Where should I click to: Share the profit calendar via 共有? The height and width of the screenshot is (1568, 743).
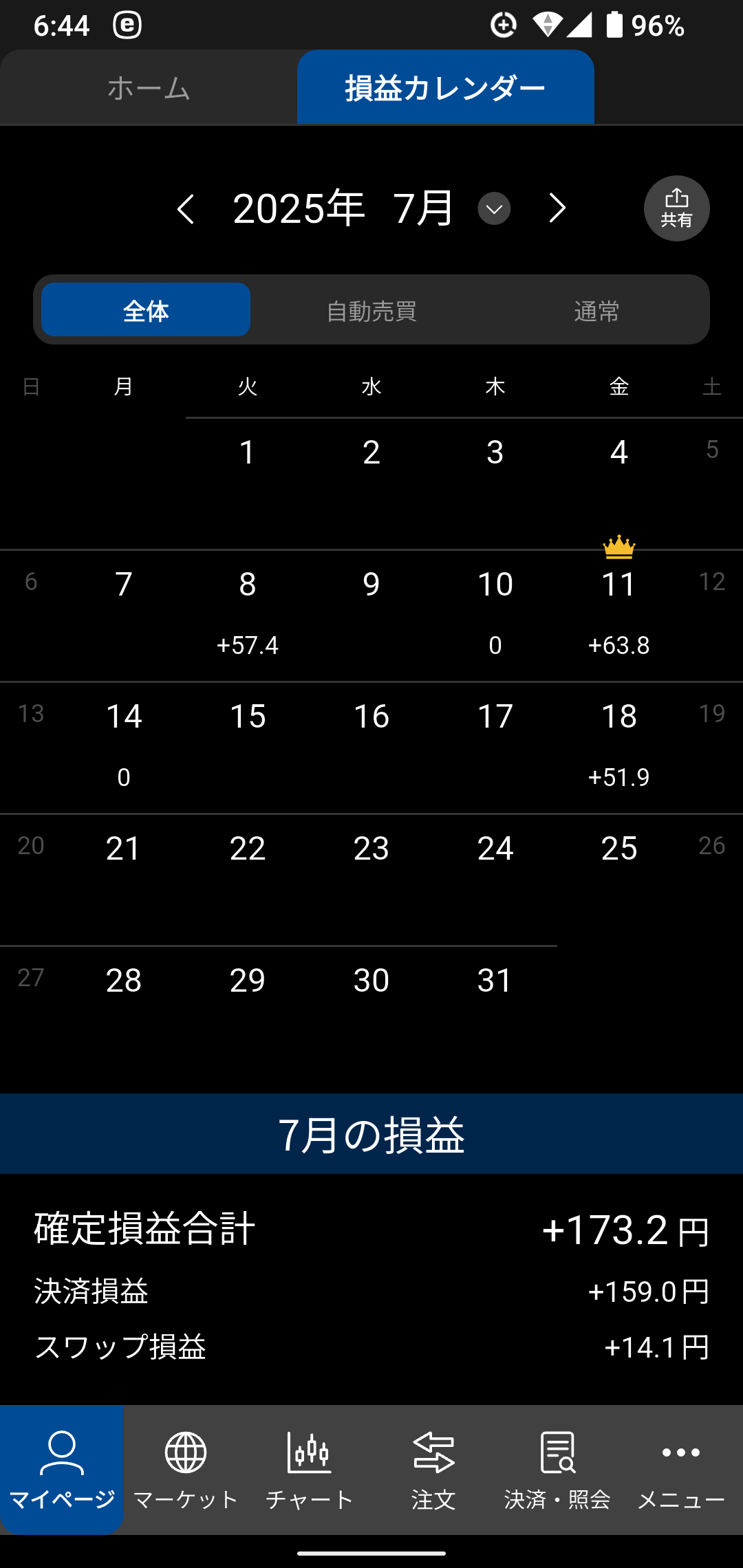coord(677,208)
